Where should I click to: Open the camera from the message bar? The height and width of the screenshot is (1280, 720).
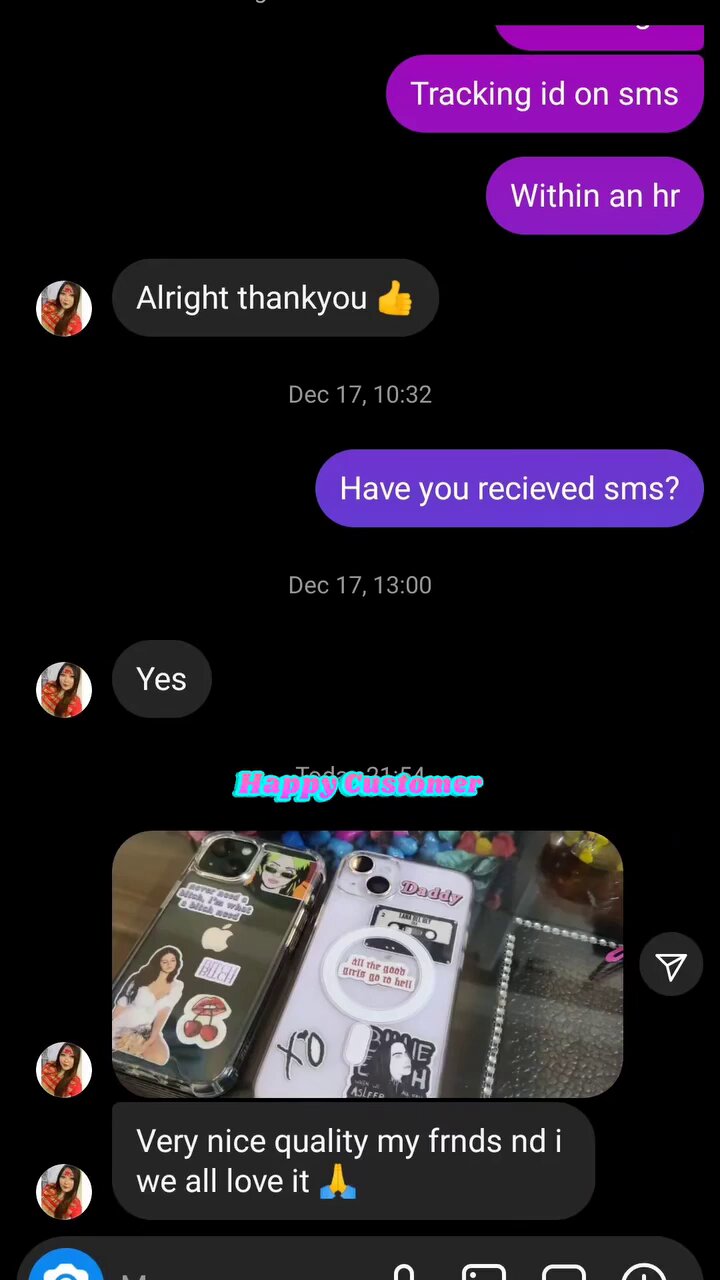pyautogui.click(x=66, y=1270)
